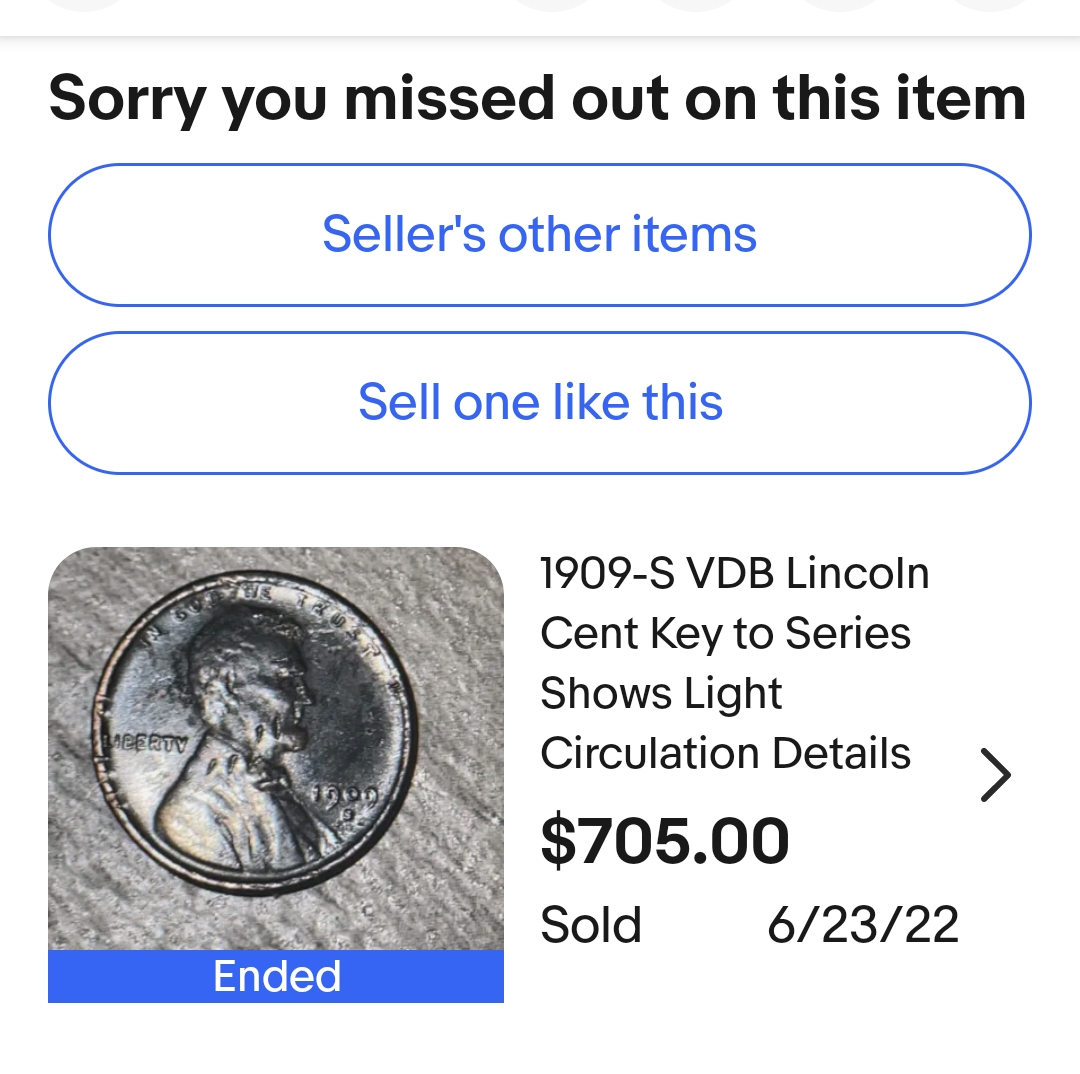Viewport: 1080px width, 1074px height.
Task: Open sold listing details via chevron arrow
Action: pyautogui.click(x=995, y=775)
